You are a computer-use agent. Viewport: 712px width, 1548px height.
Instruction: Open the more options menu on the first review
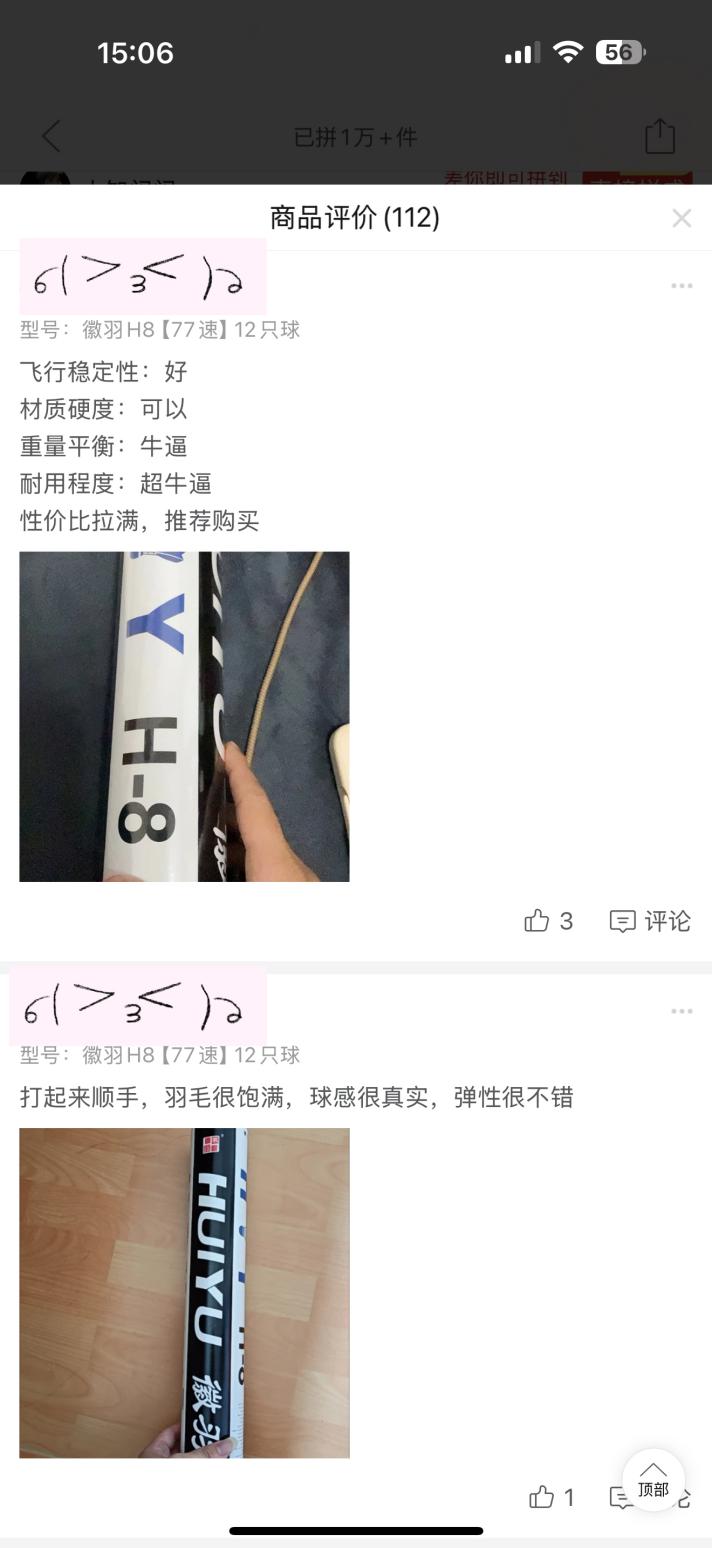coord(681,286)
